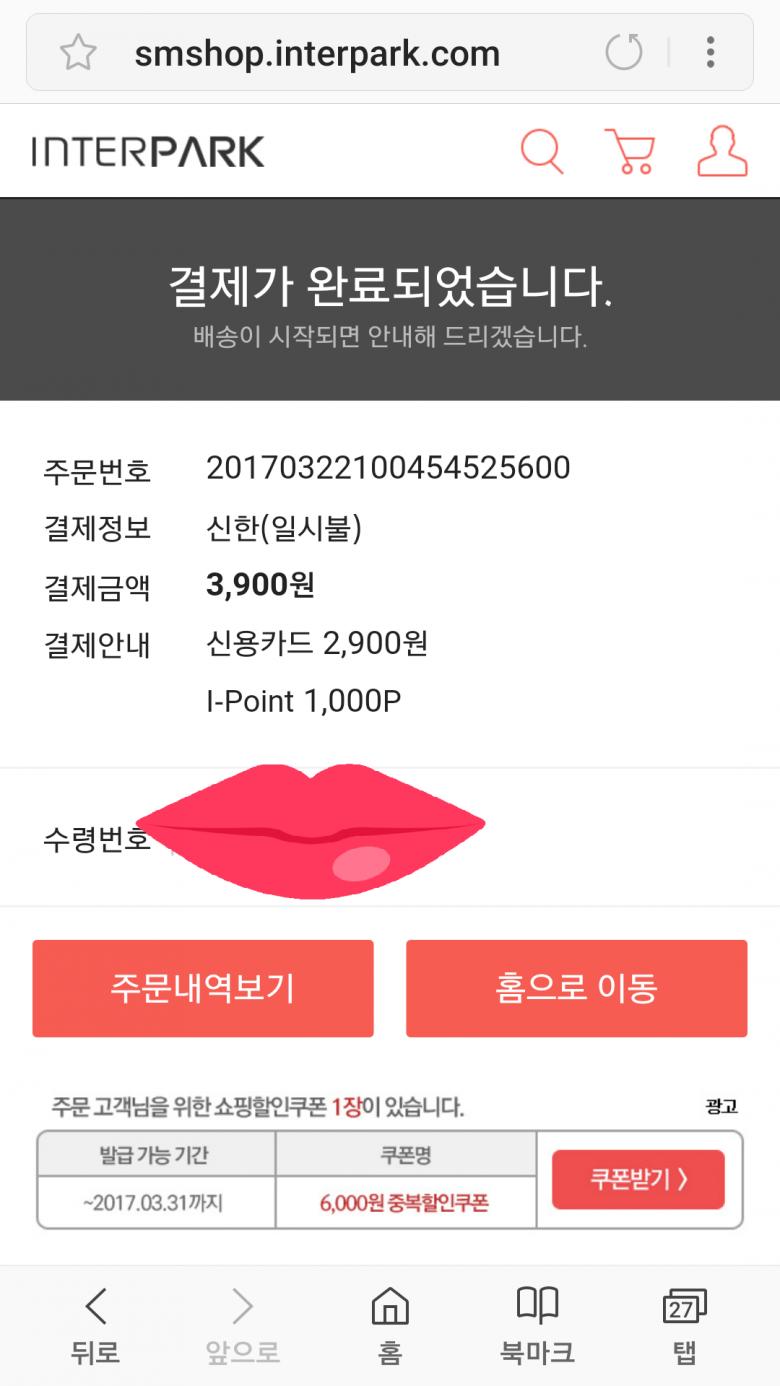
Task: Go to the Interpark home via logo
Action: pyautogui.click(x=148, y=152)
